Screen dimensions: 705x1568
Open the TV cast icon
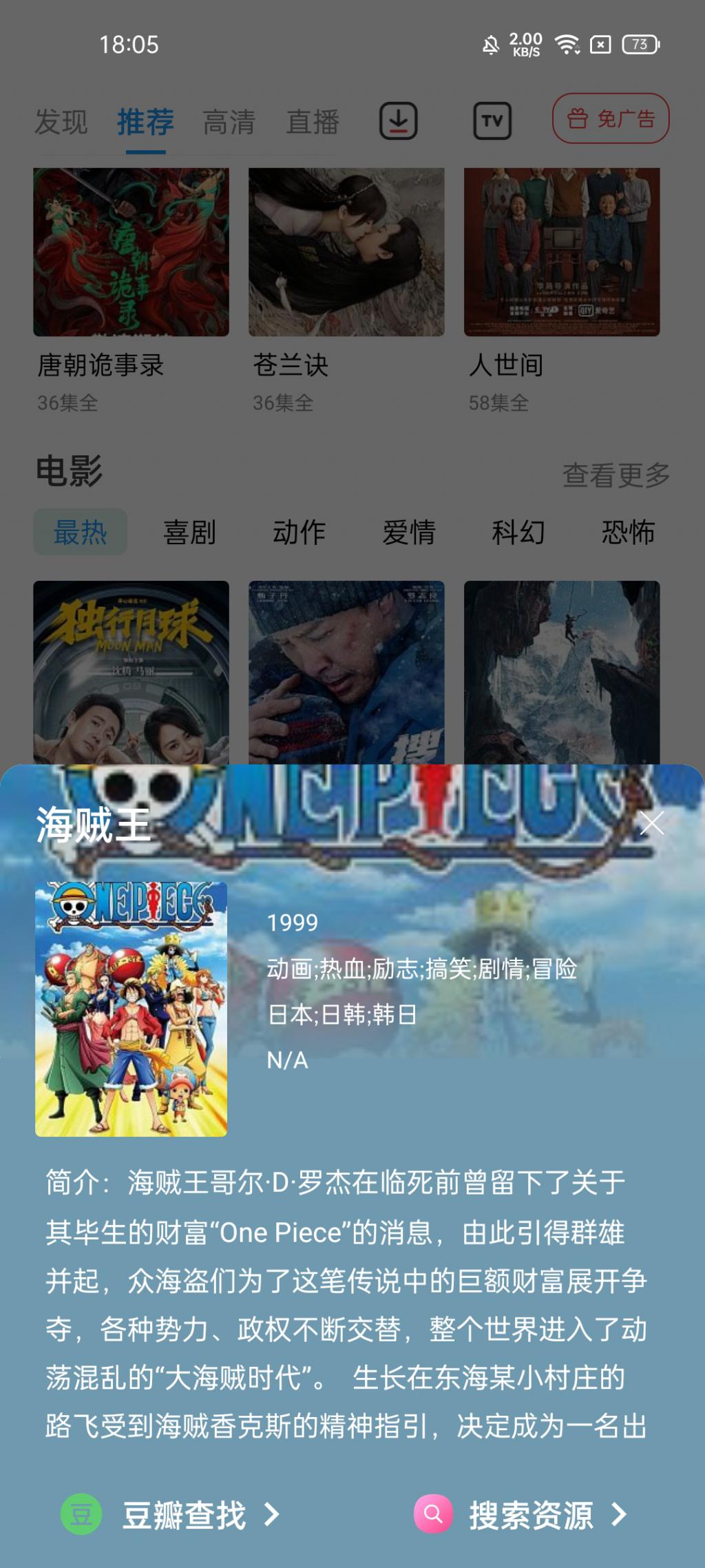point(492,121)
